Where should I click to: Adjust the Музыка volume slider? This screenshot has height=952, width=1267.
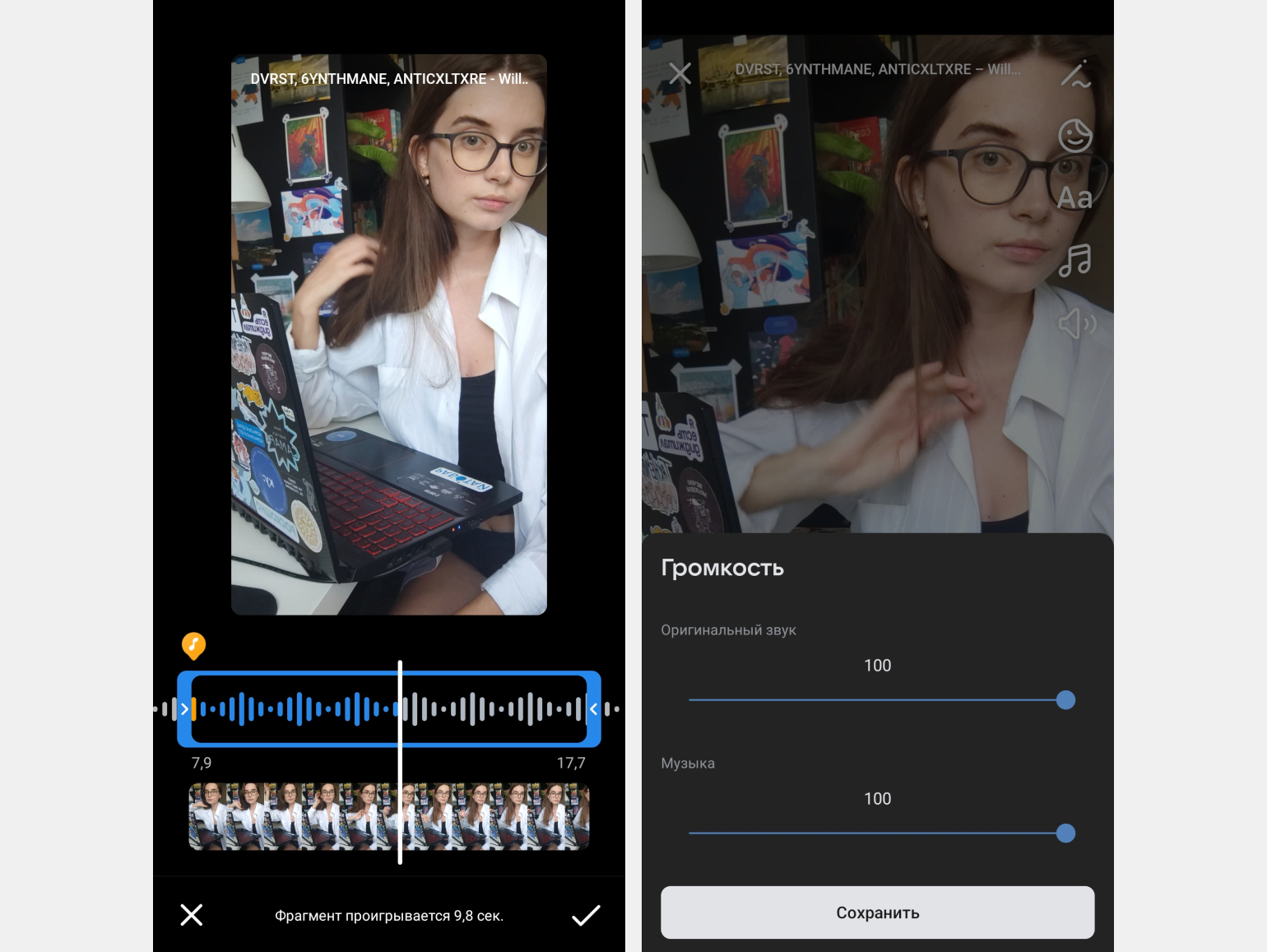(x=1065, y=834)
